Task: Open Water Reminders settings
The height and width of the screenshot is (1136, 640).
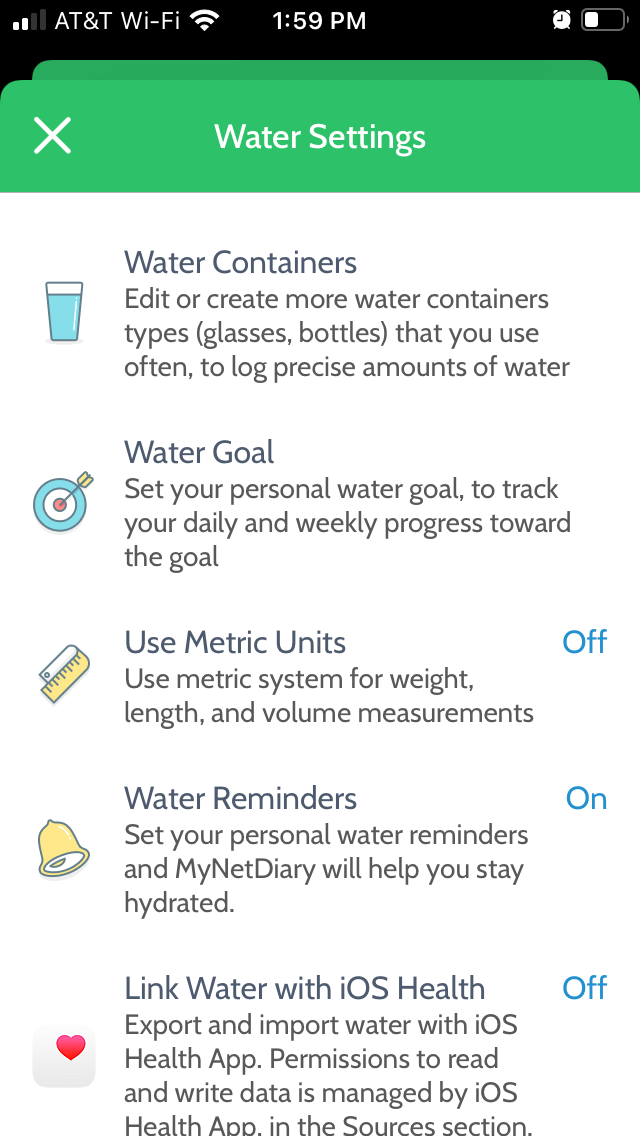Action: point(320,850)
